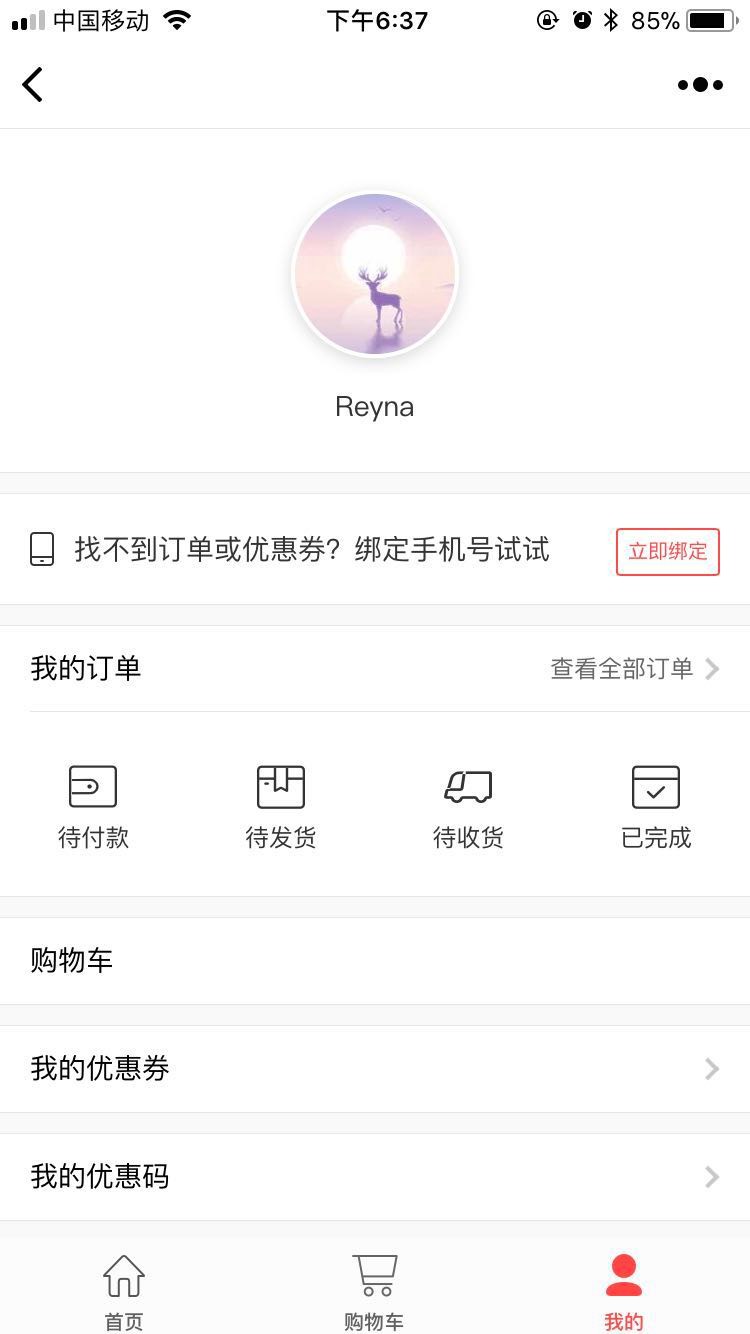Screen dimensions: 750x1334
Task: Open 我的优惠码 promo codes row
Action: pos(375,1177)
